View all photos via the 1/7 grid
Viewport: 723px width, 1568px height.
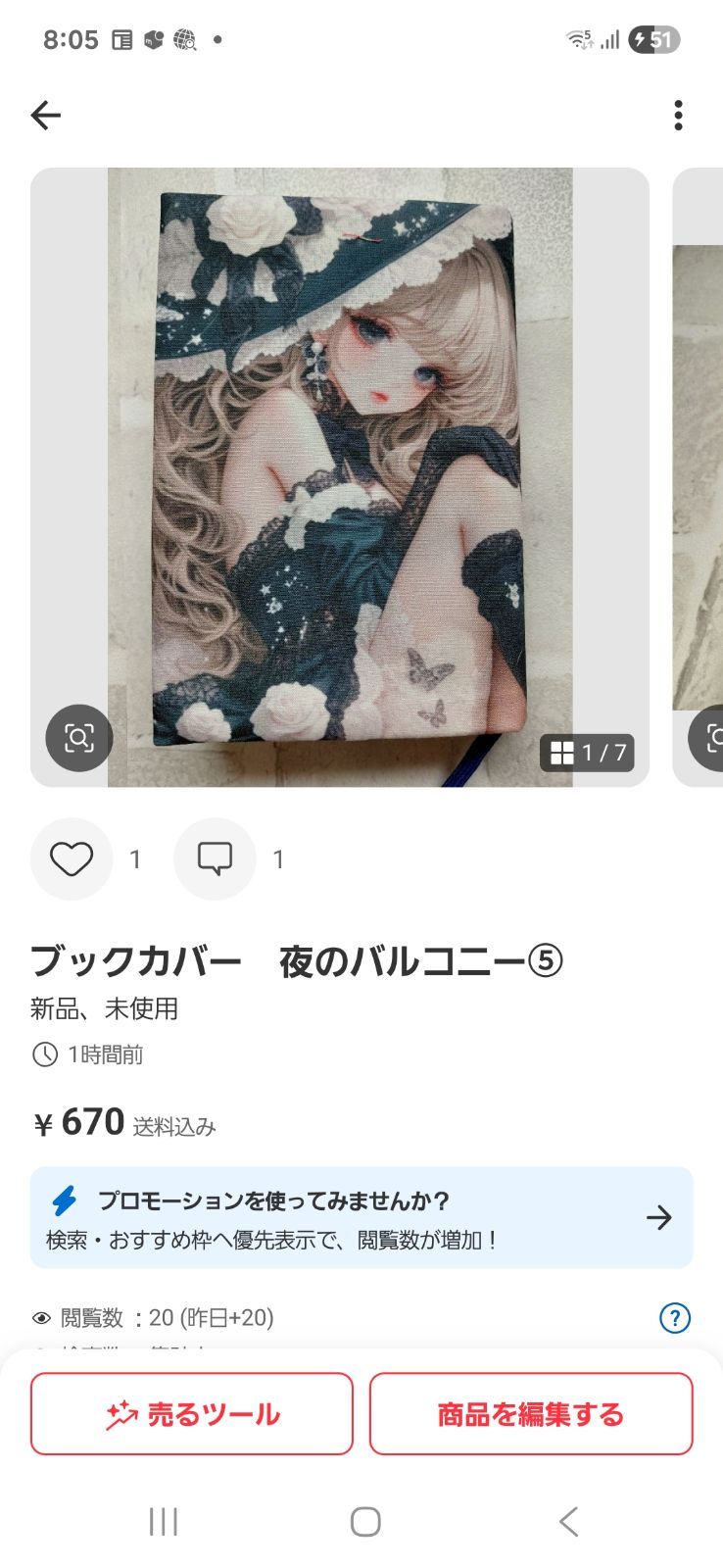click(588, 753)
